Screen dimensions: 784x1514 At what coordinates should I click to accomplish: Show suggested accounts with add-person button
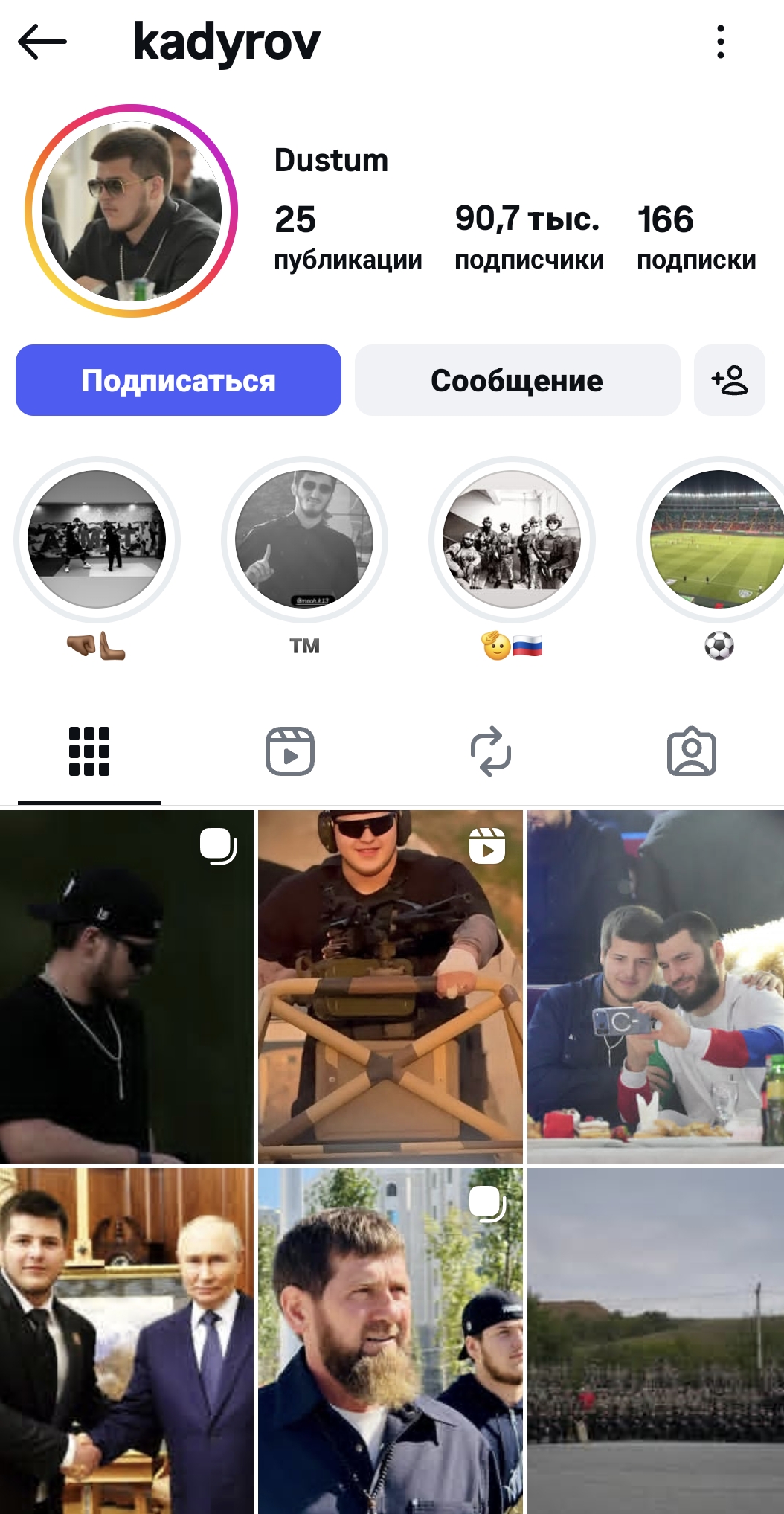tap(729, 380)
